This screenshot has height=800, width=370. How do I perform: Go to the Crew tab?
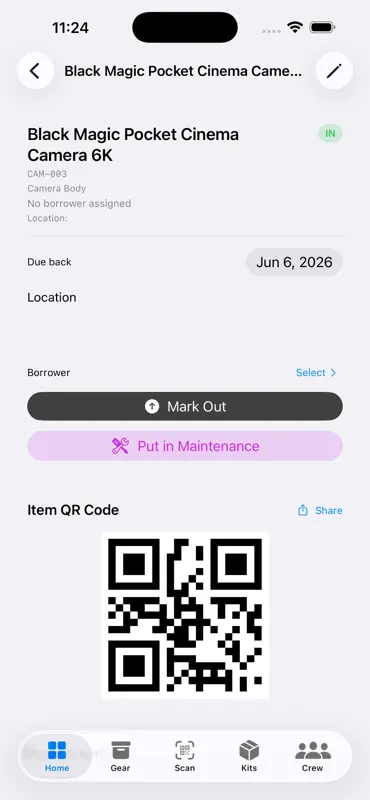click(x=313, y=756)
